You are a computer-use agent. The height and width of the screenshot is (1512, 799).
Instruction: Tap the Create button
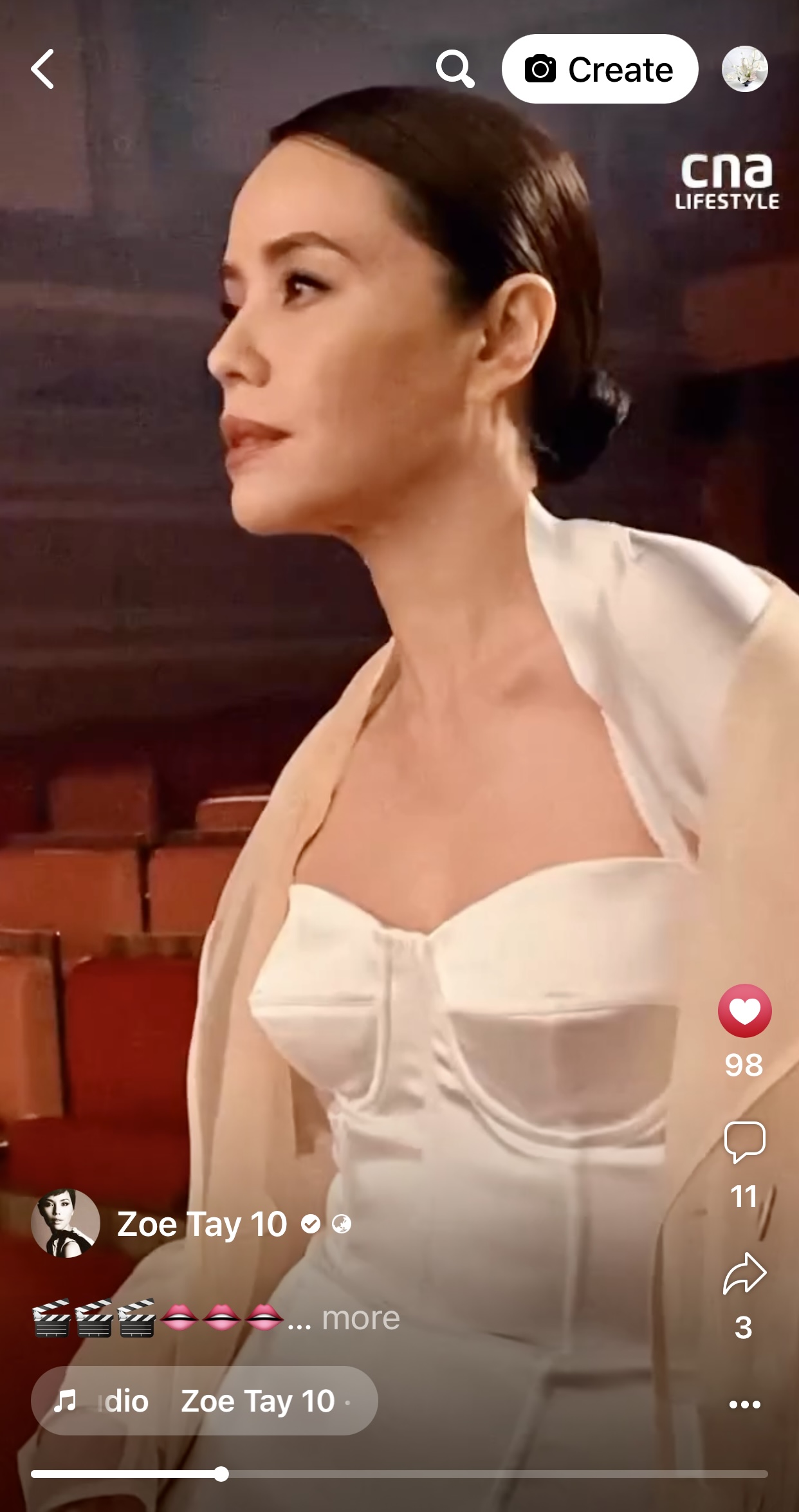[x=600, y=69]
